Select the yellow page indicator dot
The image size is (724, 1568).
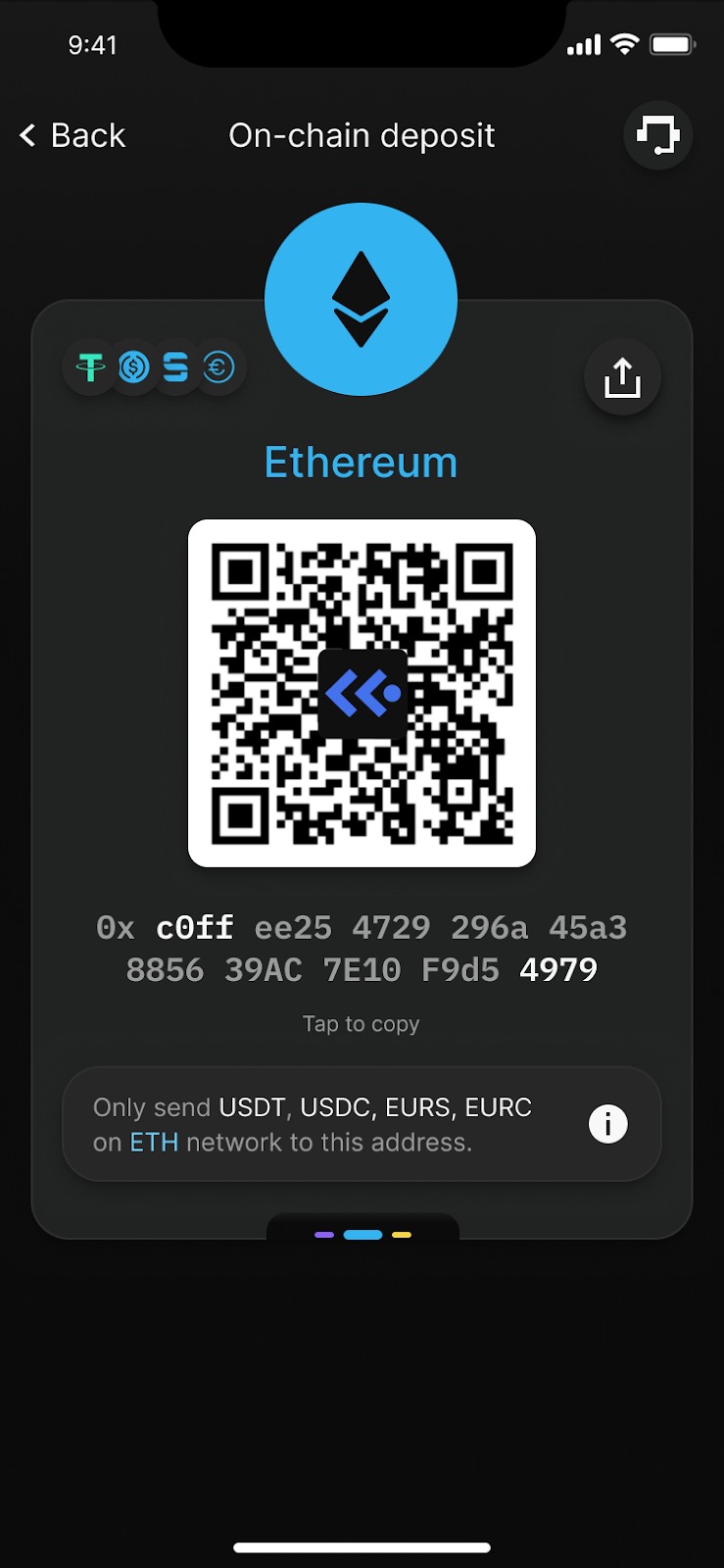pyautogui.click(x=402, y=1235)
